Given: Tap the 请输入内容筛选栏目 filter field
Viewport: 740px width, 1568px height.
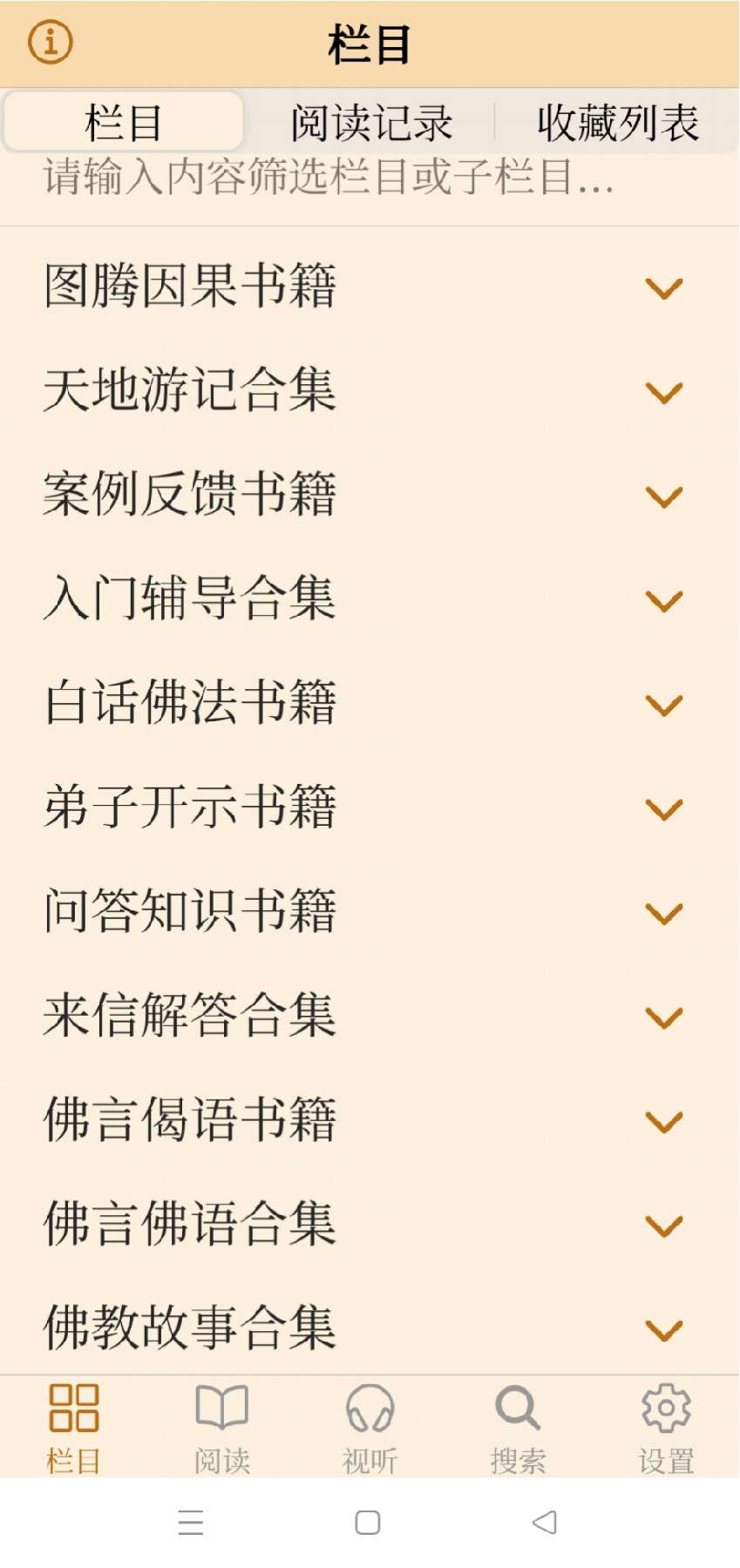Looking at the screenshot, I should click(x=370, y=177).
